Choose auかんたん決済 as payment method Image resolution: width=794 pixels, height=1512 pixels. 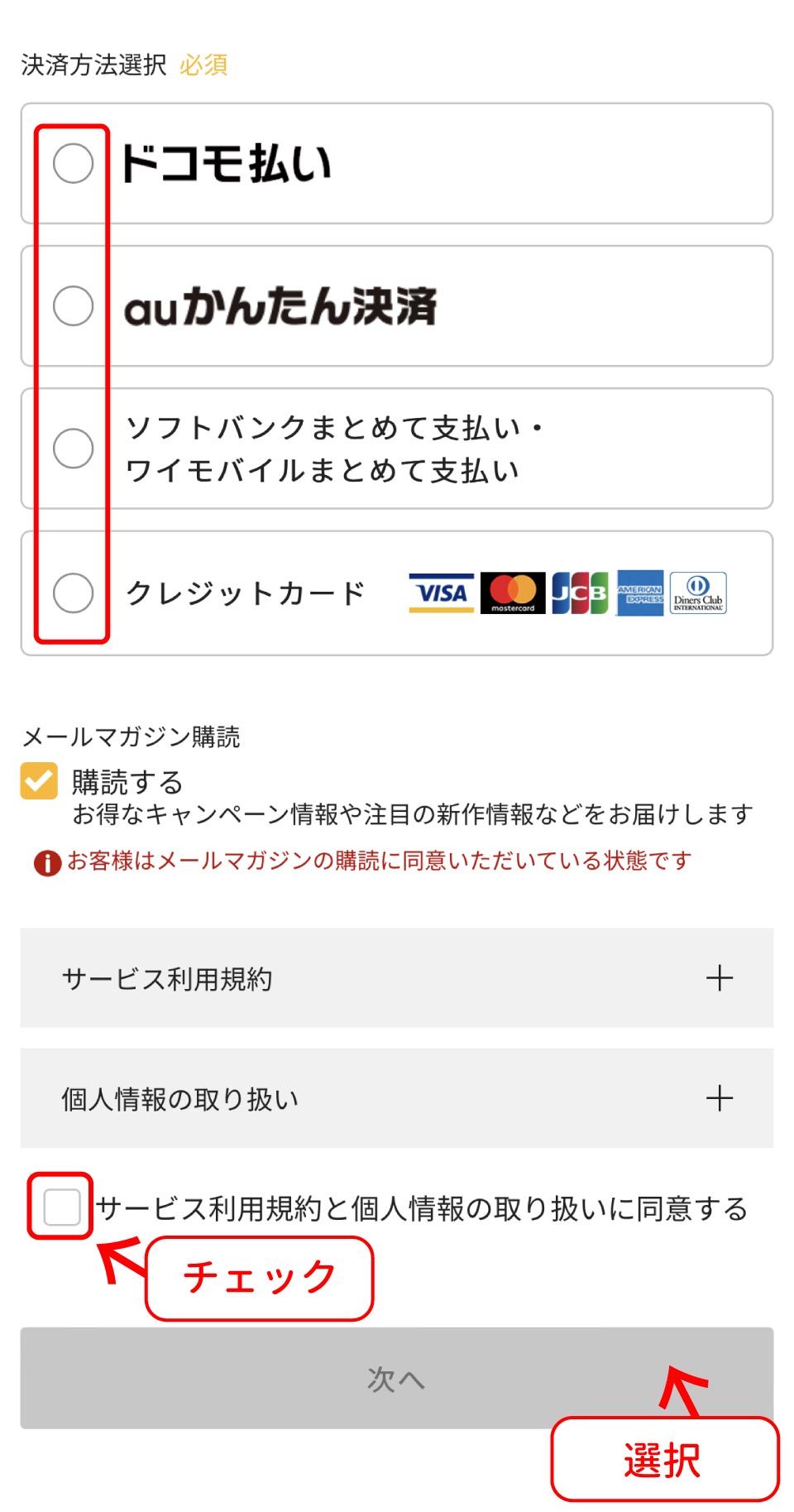tap(73, 306)
